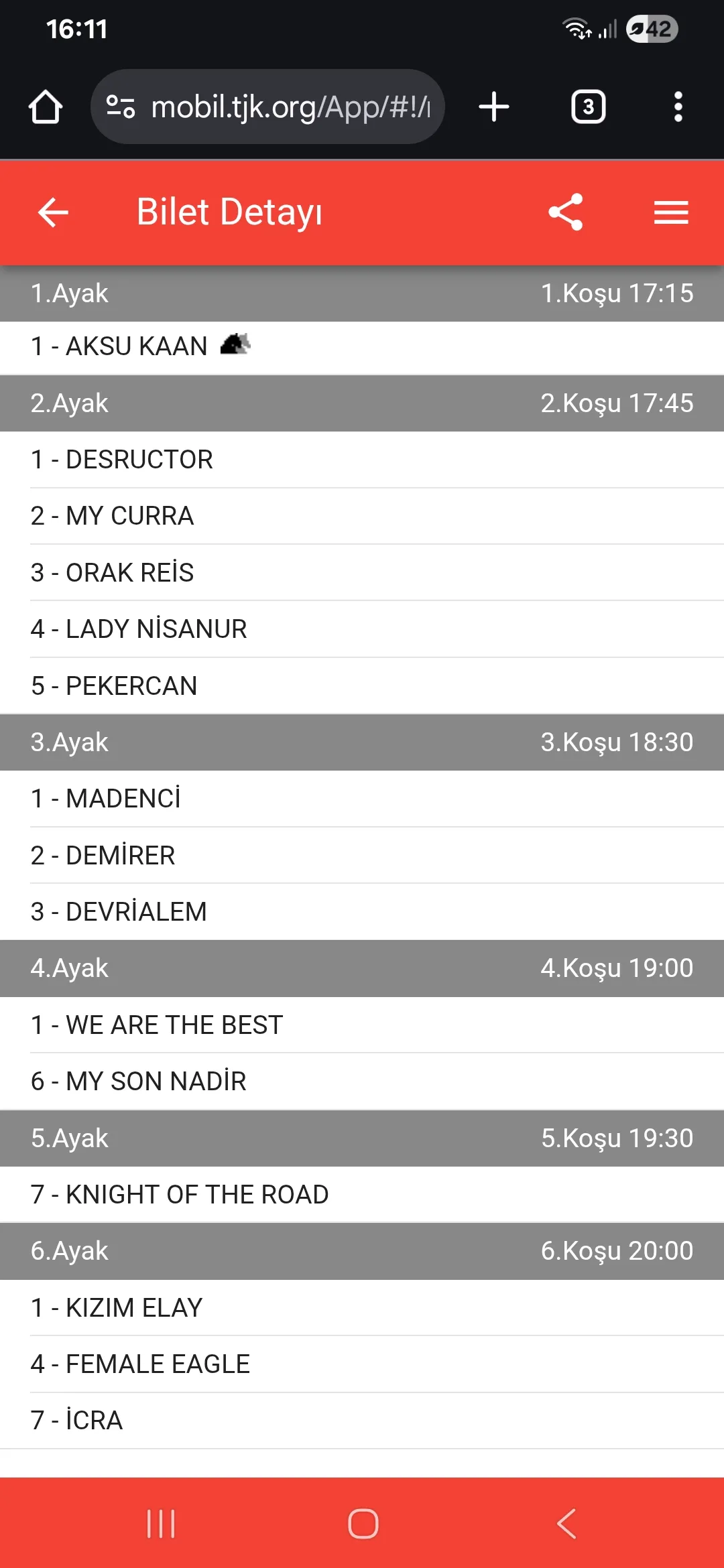Viewport: 724px width, 1568px height.
Task: Open a new browser tab
Action: click(494, 107)
